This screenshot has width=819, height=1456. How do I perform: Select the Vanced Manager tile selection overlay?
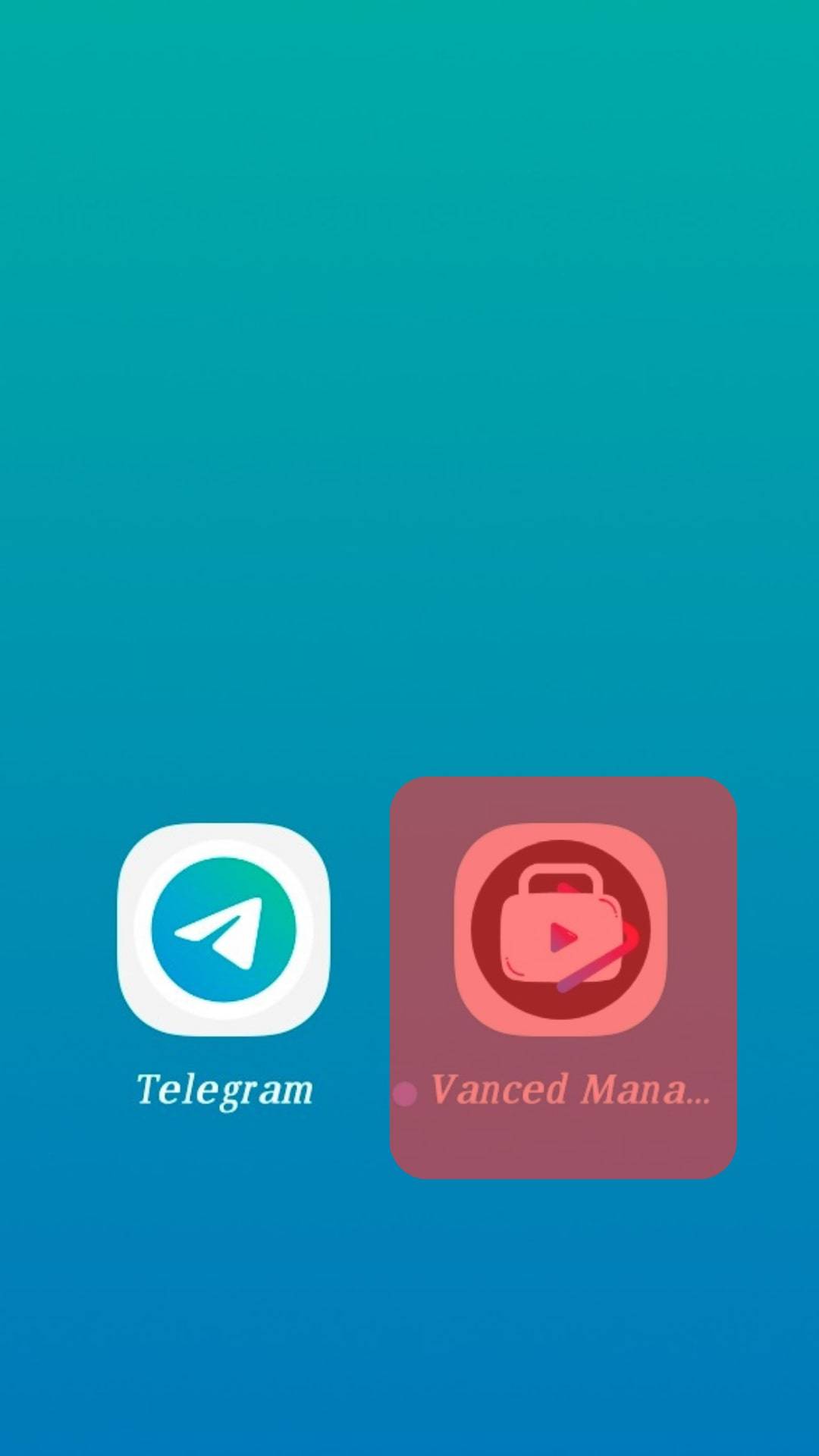tap(561, 963)
